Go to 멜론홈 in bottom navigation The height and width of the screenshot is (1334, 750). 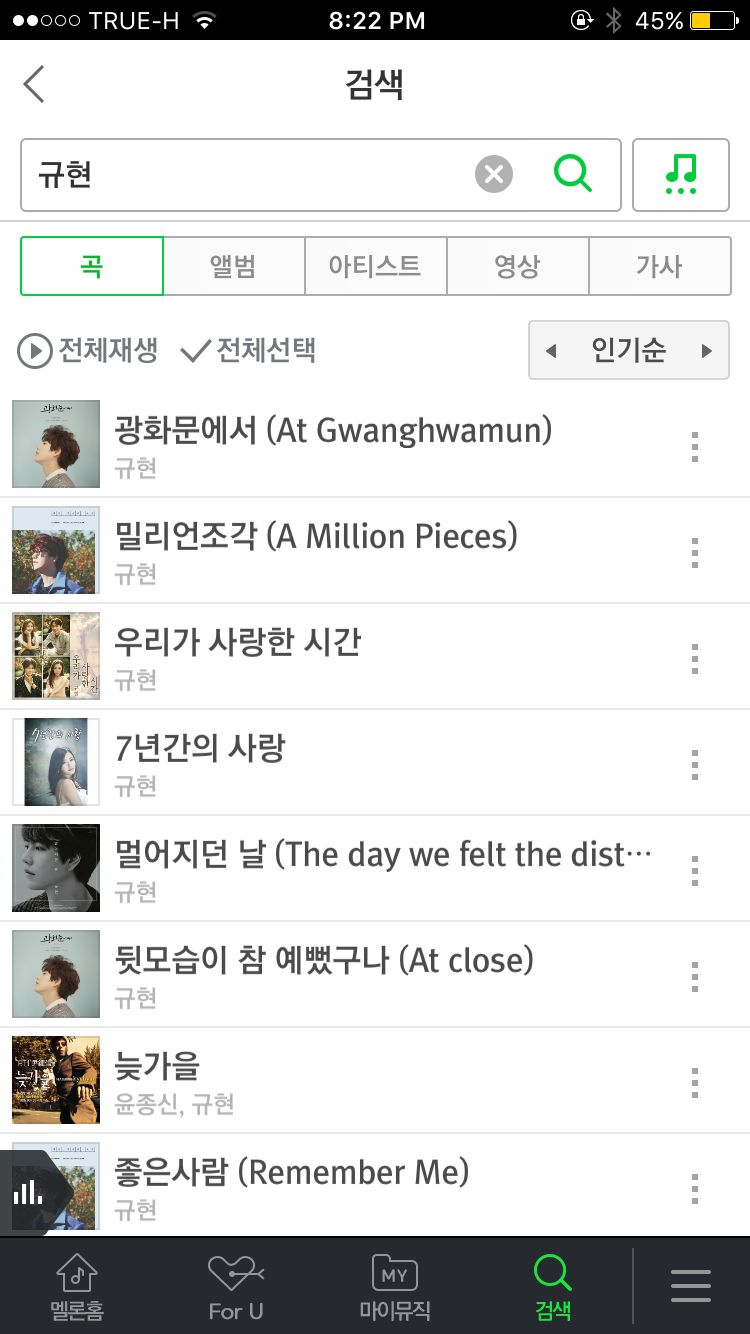pos(77,1286)
